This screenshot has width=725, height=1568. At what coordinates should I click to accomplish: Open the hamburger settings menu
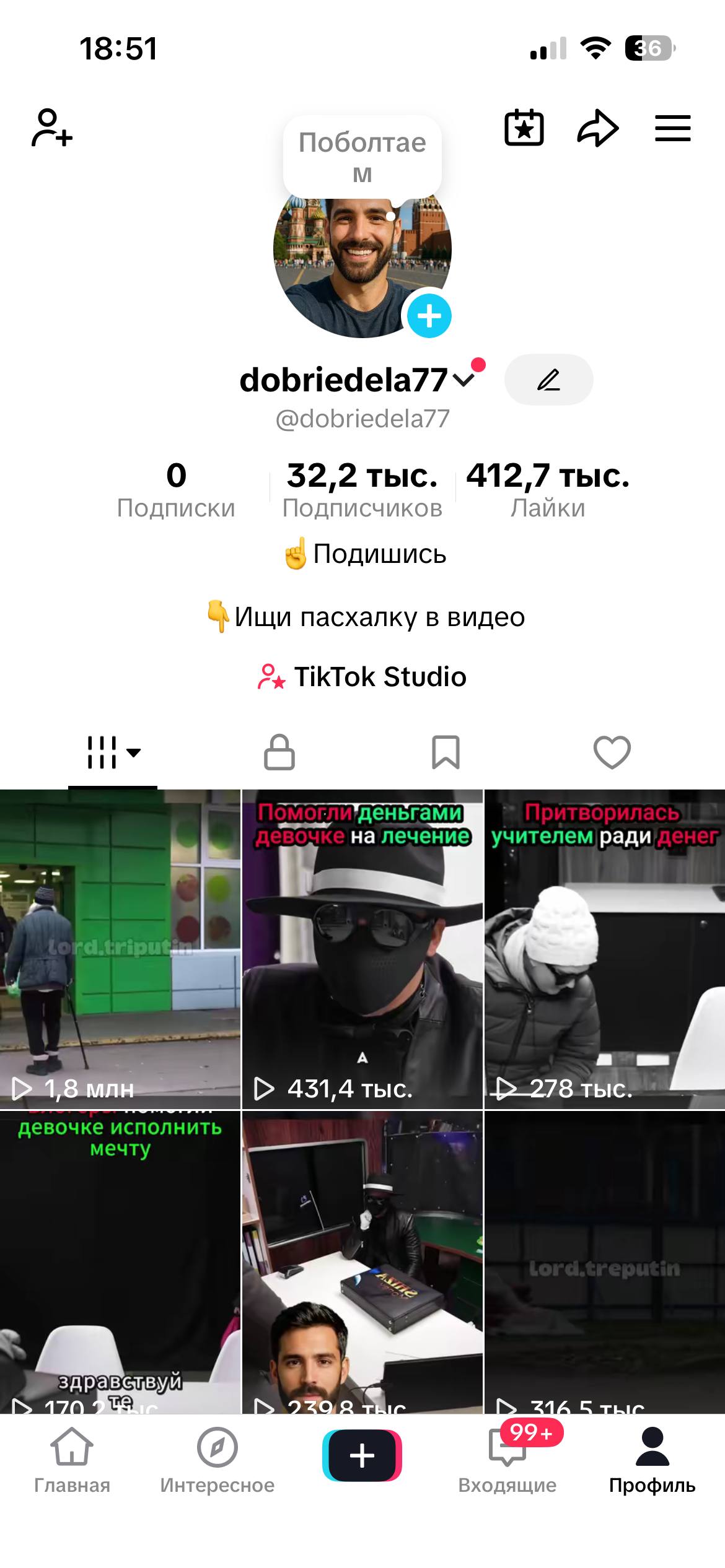672,127
